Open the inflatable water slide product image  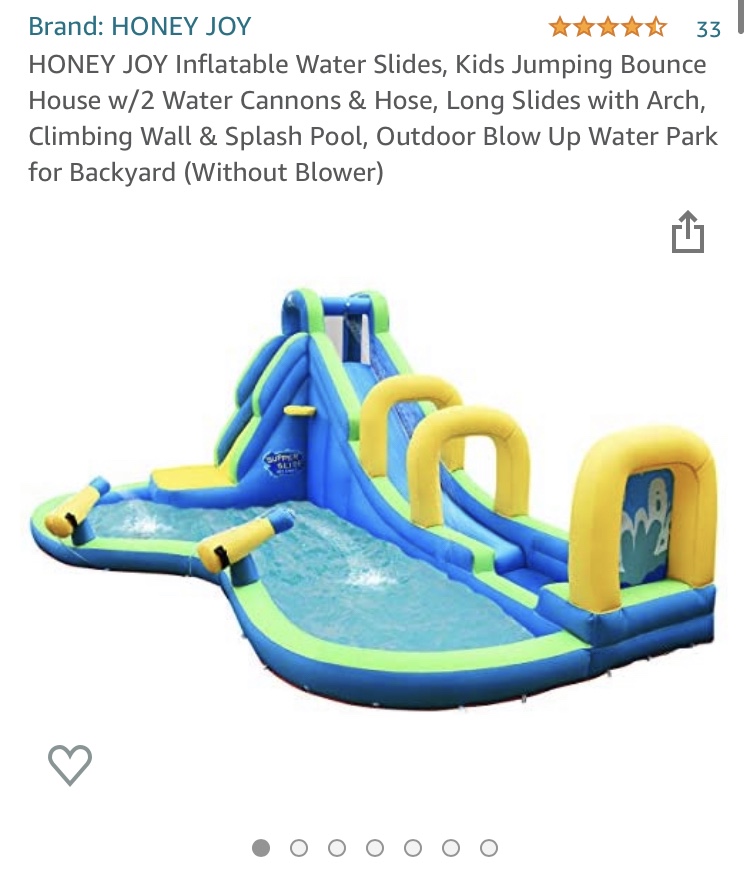coord(375,500)
